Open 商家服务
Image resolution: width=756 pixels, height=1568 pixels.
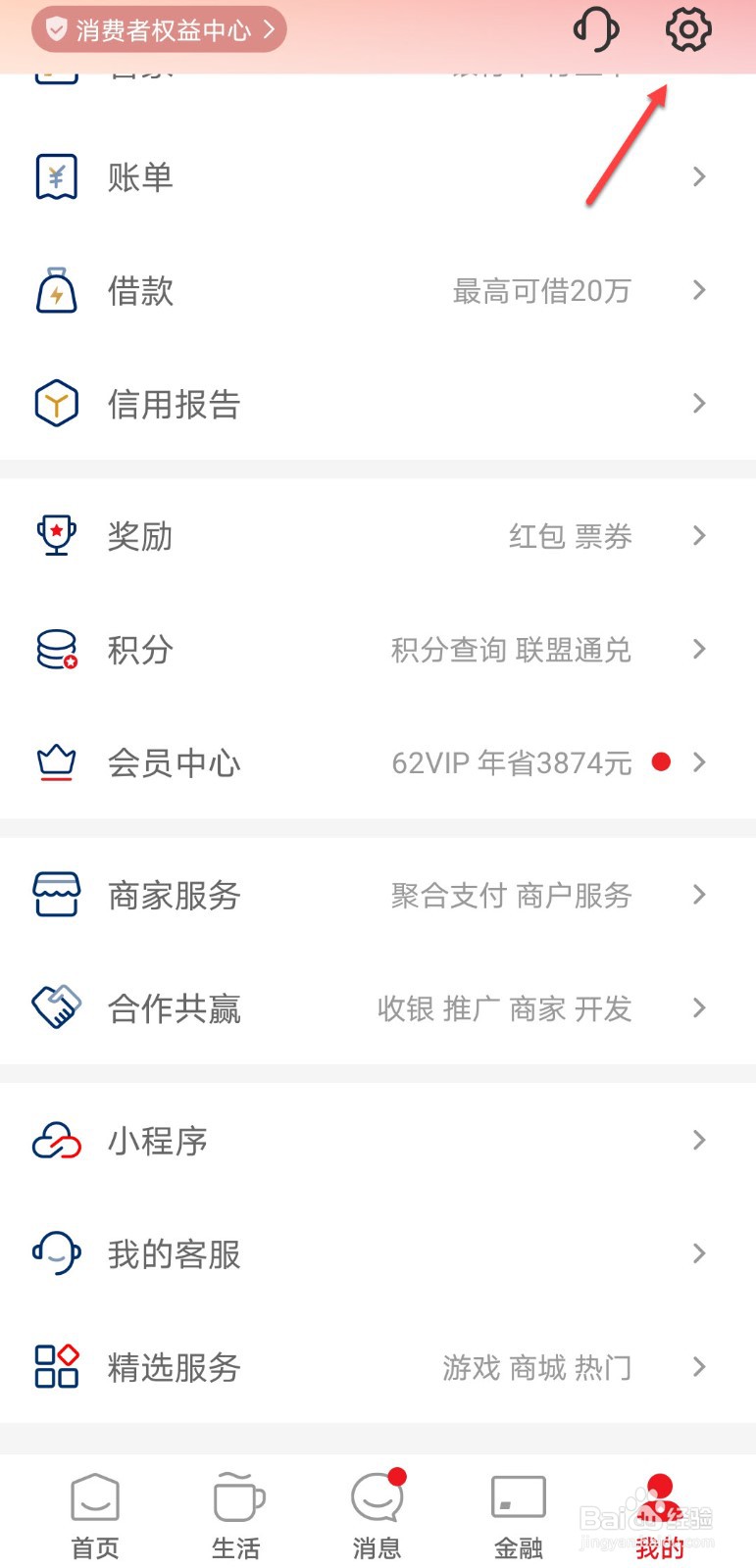tap(378, 895)
